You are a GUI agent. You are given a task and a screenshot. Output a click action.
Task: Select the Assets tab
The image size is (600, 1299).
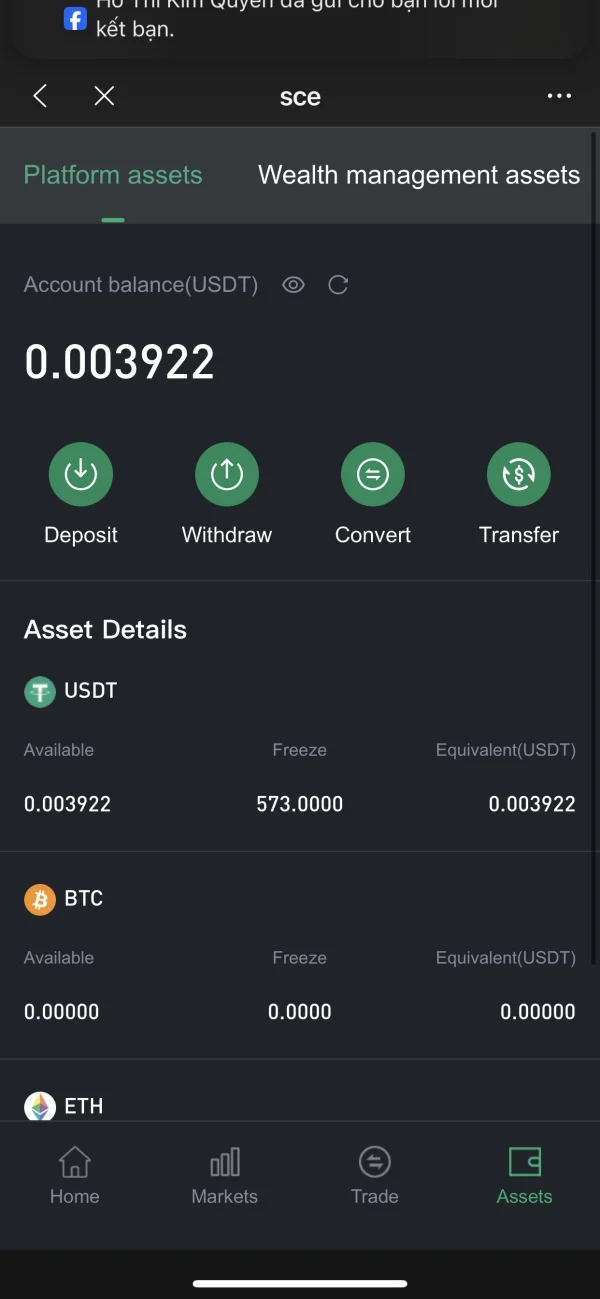[x=524, y=1176]
